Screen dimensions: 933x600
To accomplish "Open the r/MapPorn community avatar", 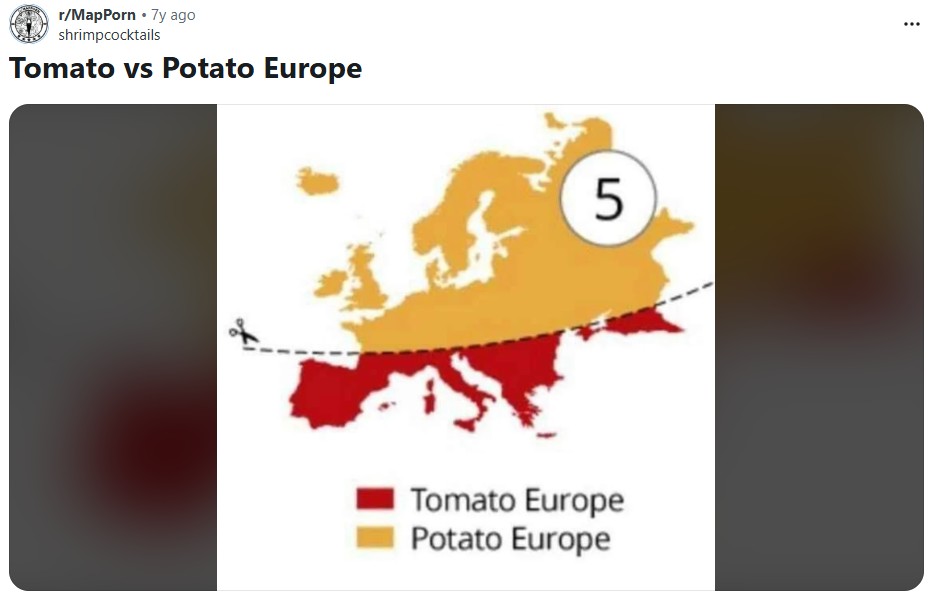I will point(29,24).
